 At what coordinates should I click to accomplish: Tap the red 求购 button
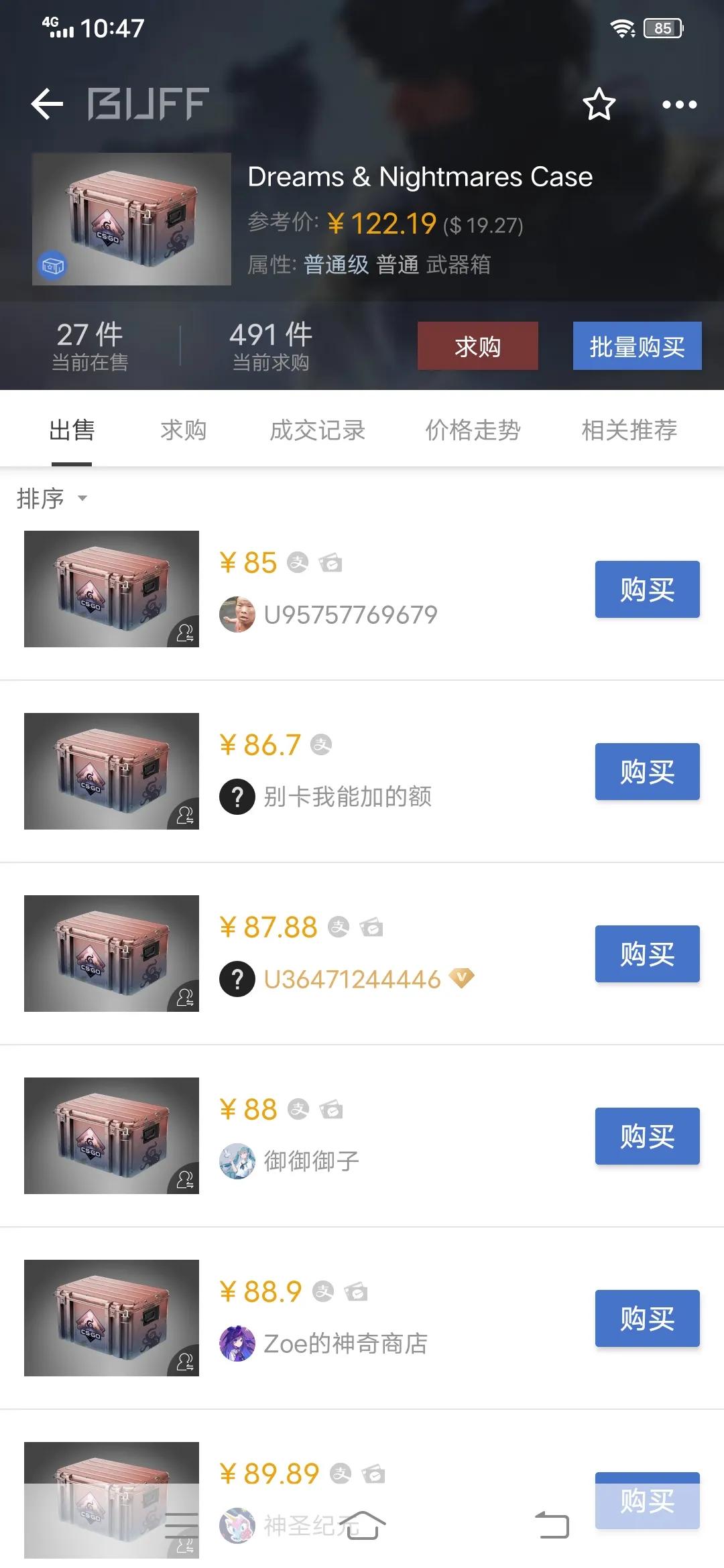click(477, 346)
